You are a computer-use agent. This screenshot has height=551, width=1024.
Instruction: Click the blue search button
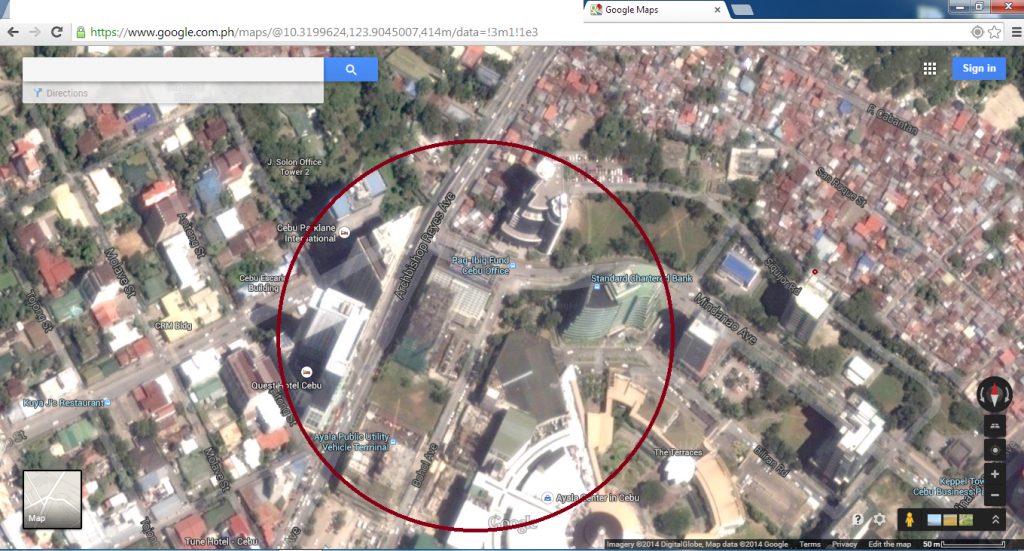[350, 70]
